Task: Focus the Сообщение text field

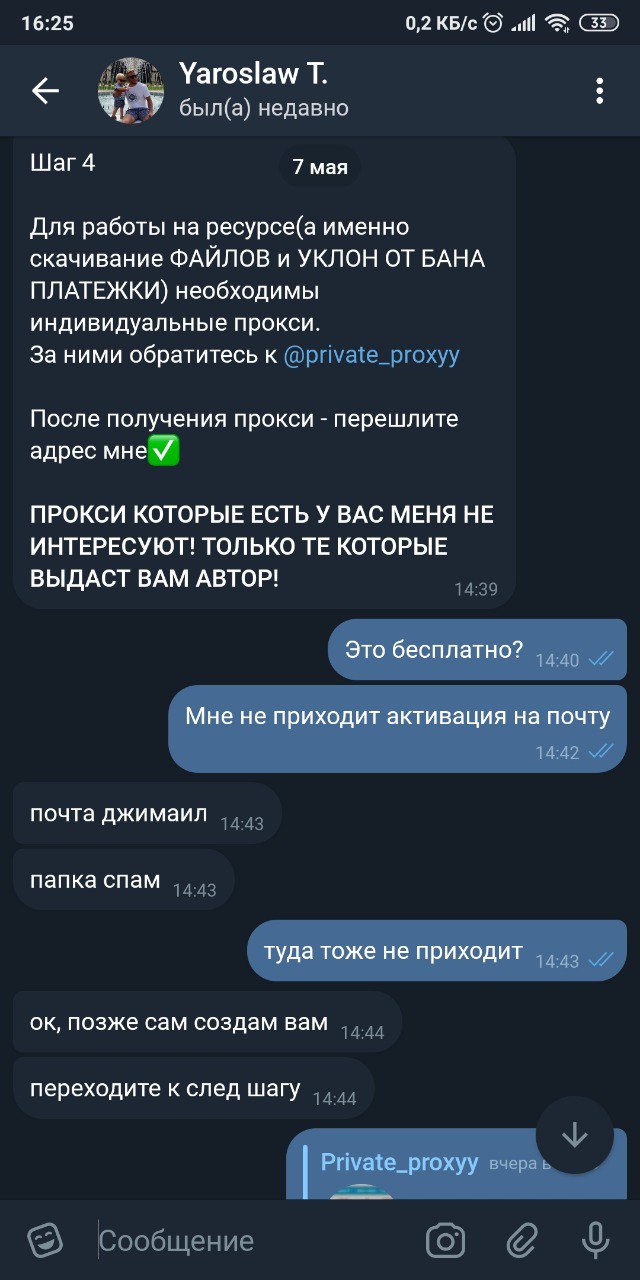Action: coord(255,1241)
